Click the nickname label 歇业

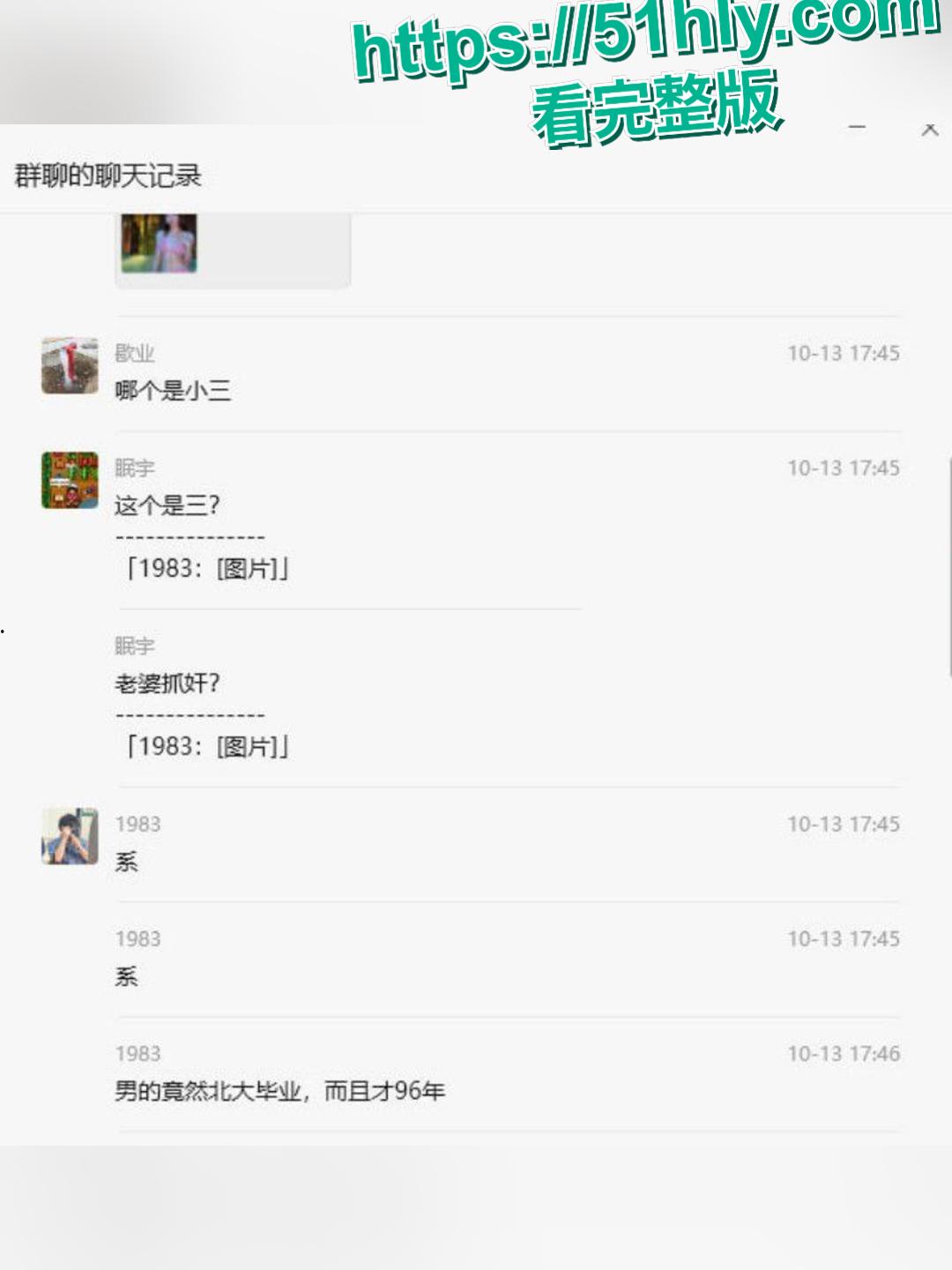(x=132, y=352)
